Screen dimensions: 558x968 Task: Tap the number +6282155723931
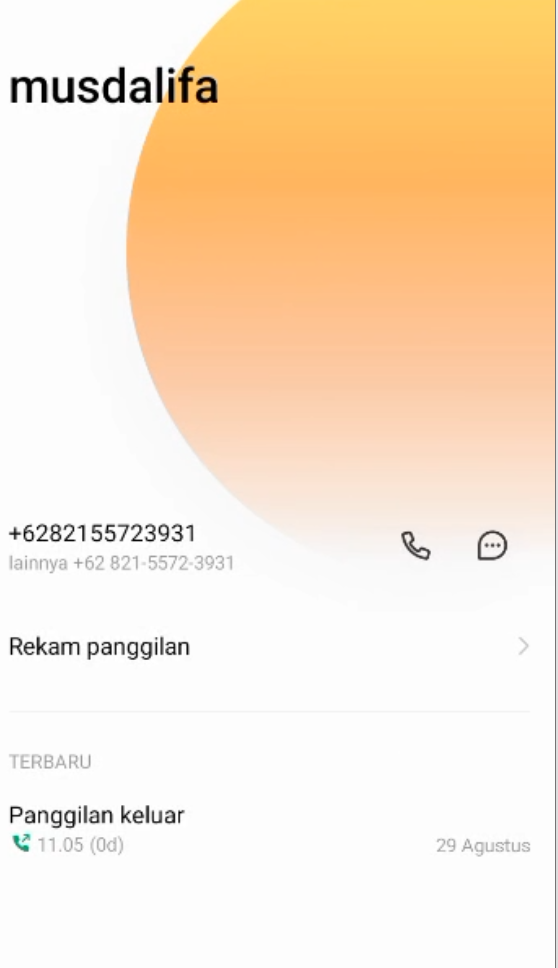pyautogui.click(x=102, y=533)
